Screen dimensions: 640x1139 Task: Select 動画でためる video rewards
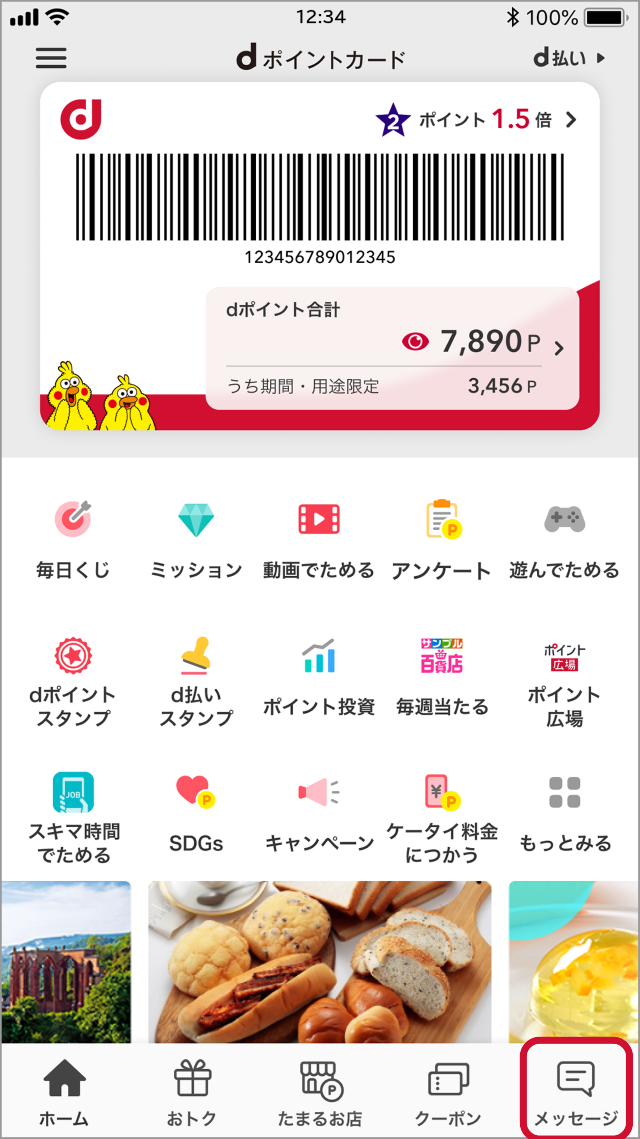point(319,540)
